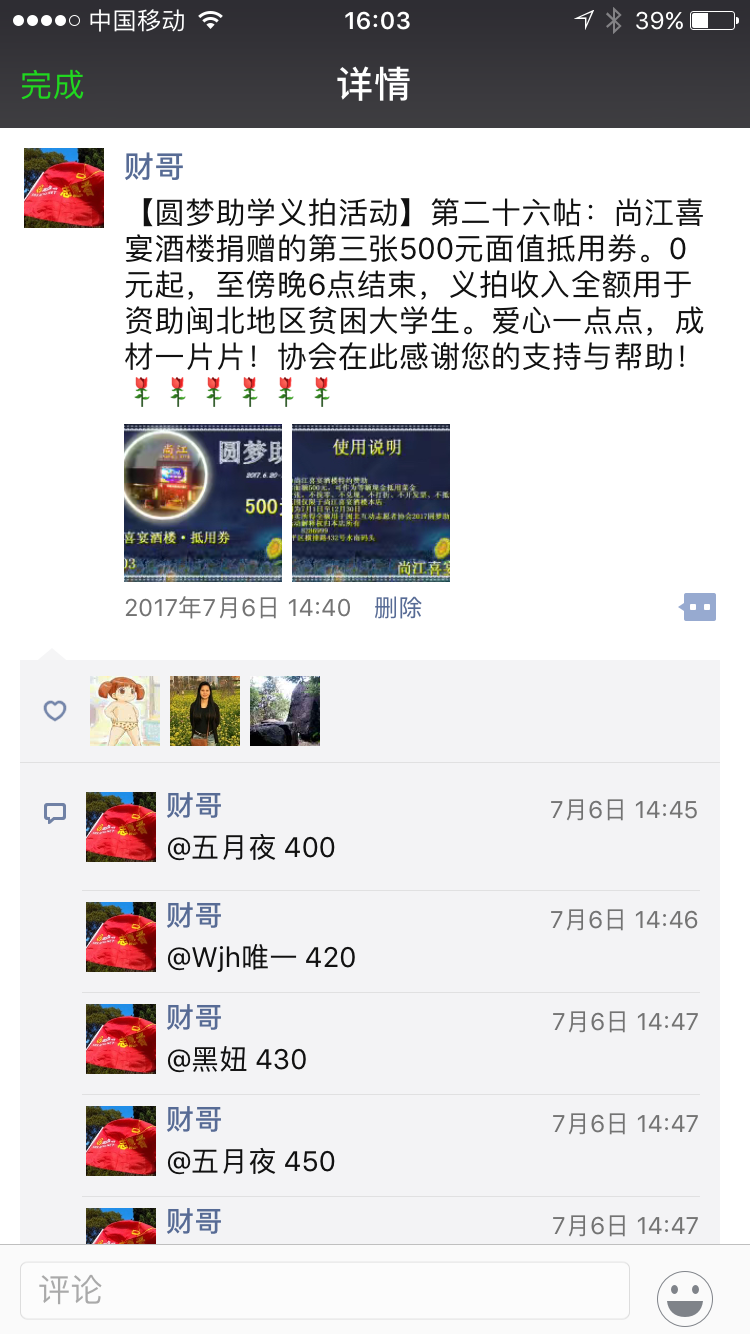Screen dimensions: 750x1334
Task: Open the liker avatar with the rock scenery
Action: tap(285, 711)
